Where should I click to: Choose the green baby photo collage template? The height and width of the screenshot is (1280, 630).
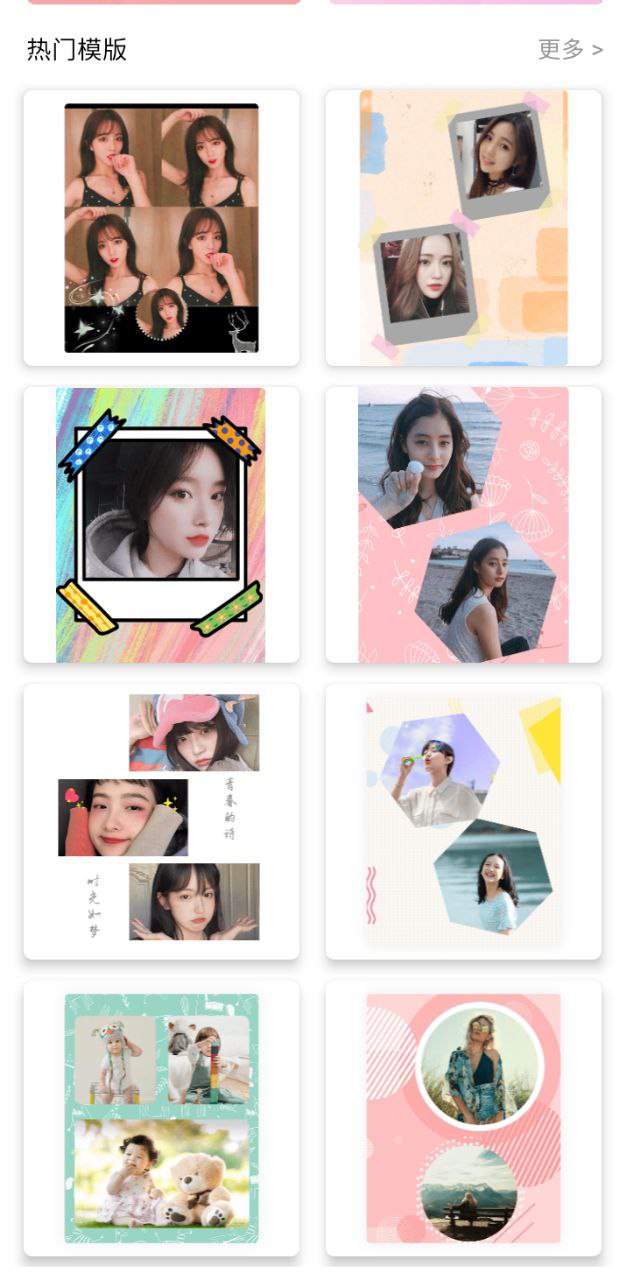coord(161,1118)
